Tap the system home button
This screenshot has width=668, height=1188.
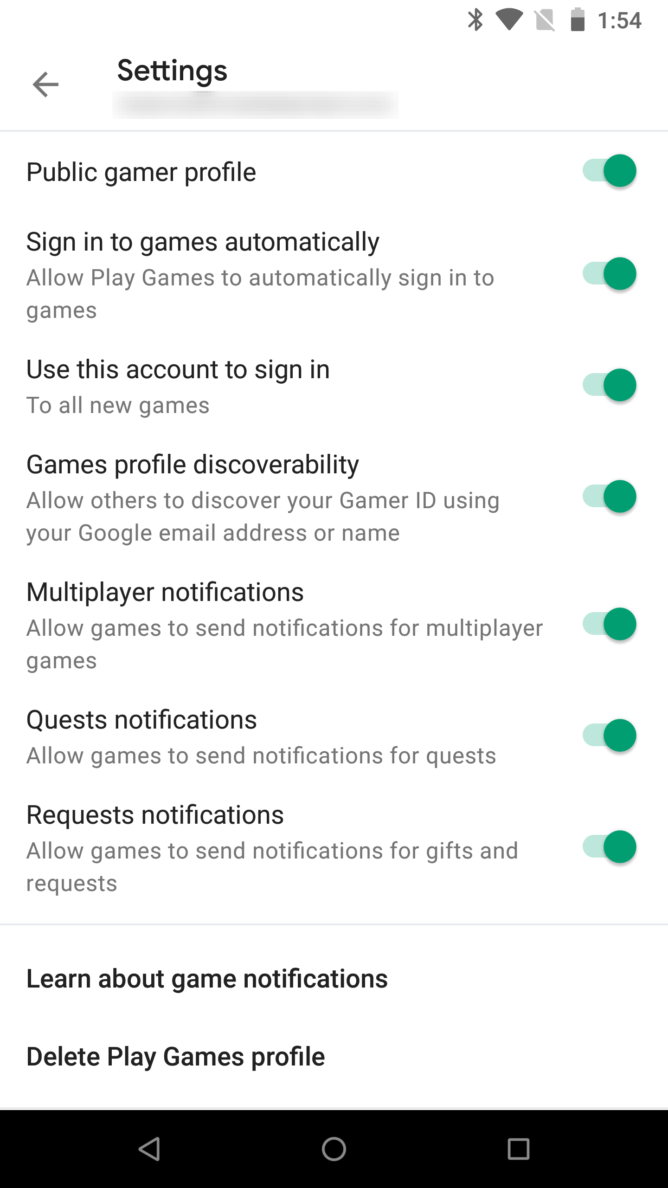pyautogui.click(x=334, y=1149)
